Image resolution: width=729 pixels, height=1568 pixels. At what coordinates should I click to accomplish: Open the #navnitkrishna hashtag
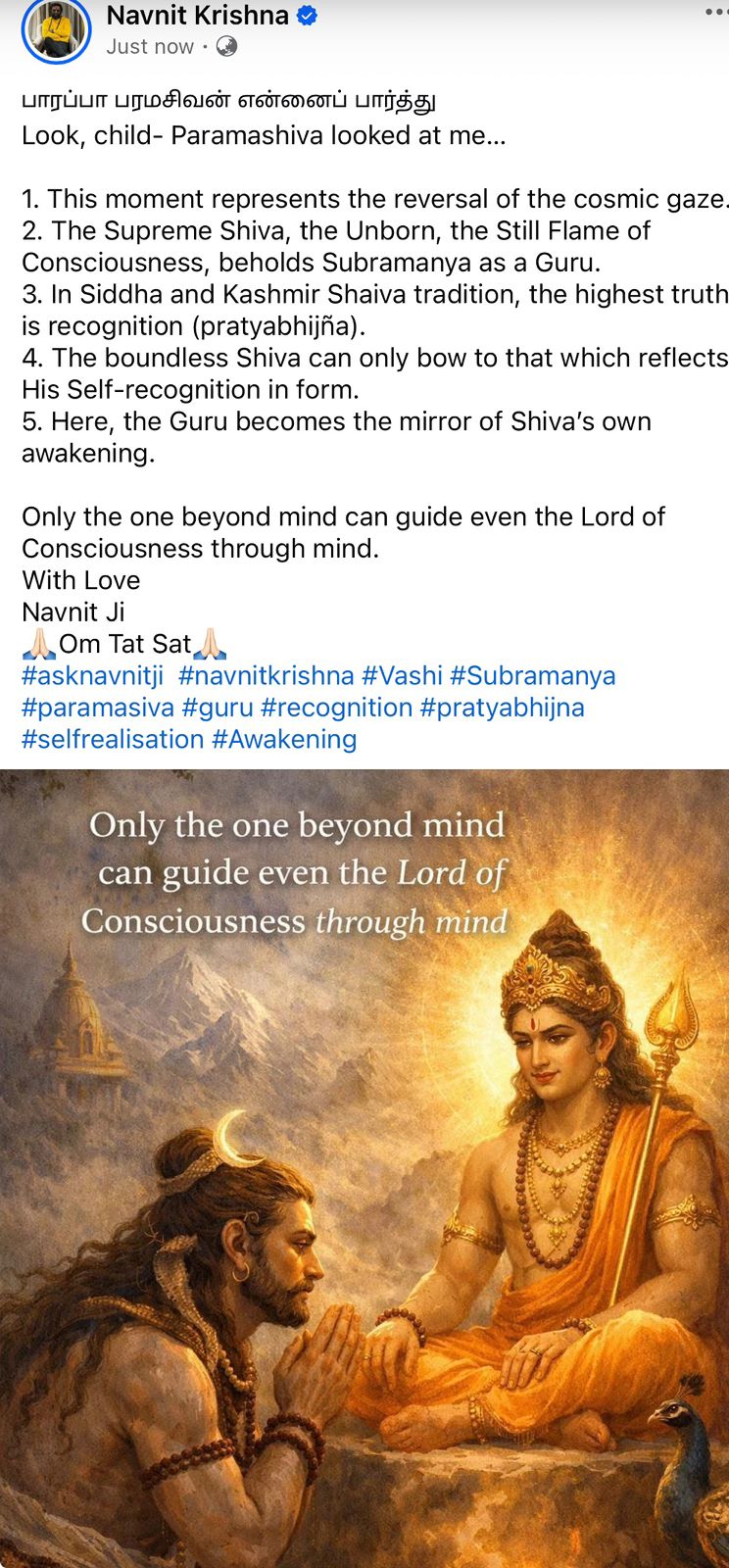tap(266, 676)
